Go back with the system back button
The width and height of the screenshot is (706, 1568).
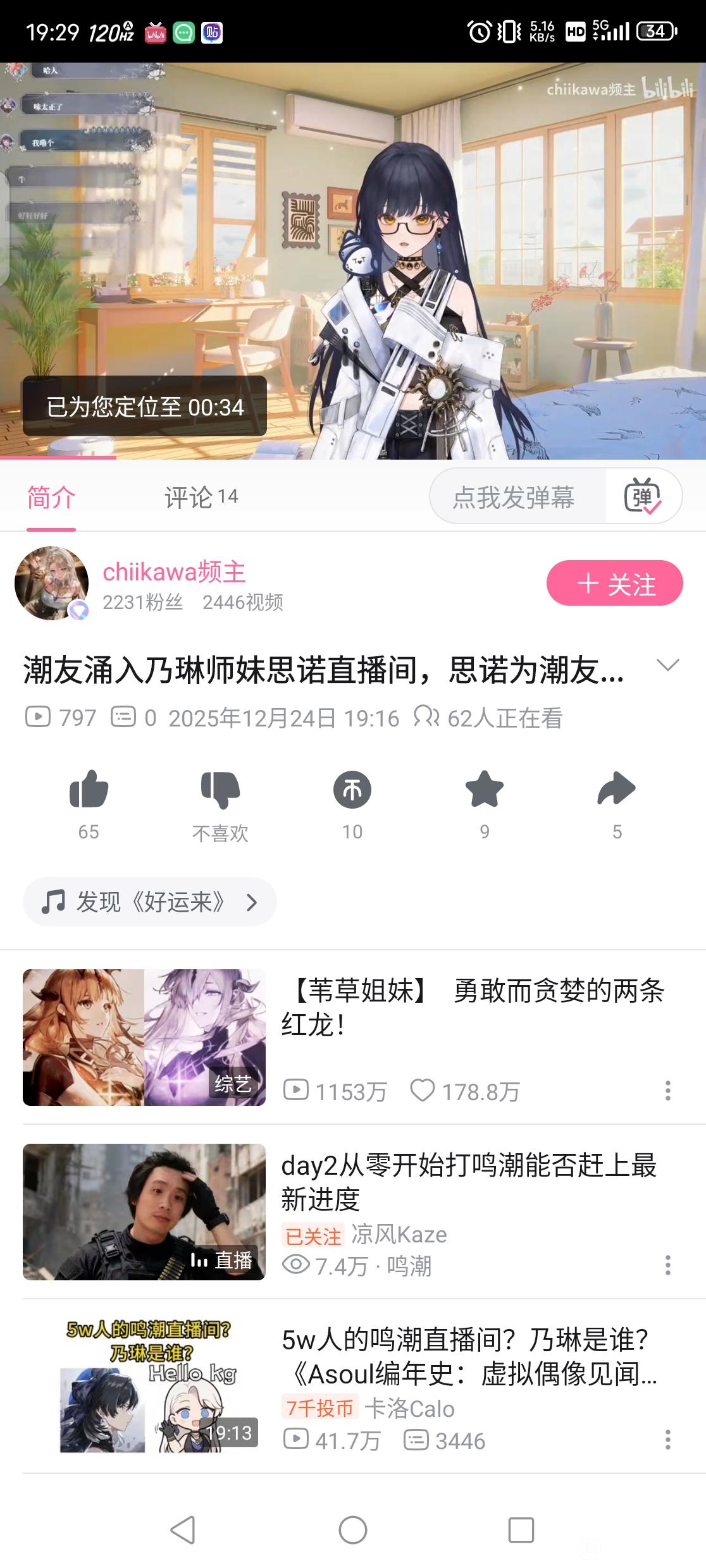pyautogui.click(x=183, y=1531)
